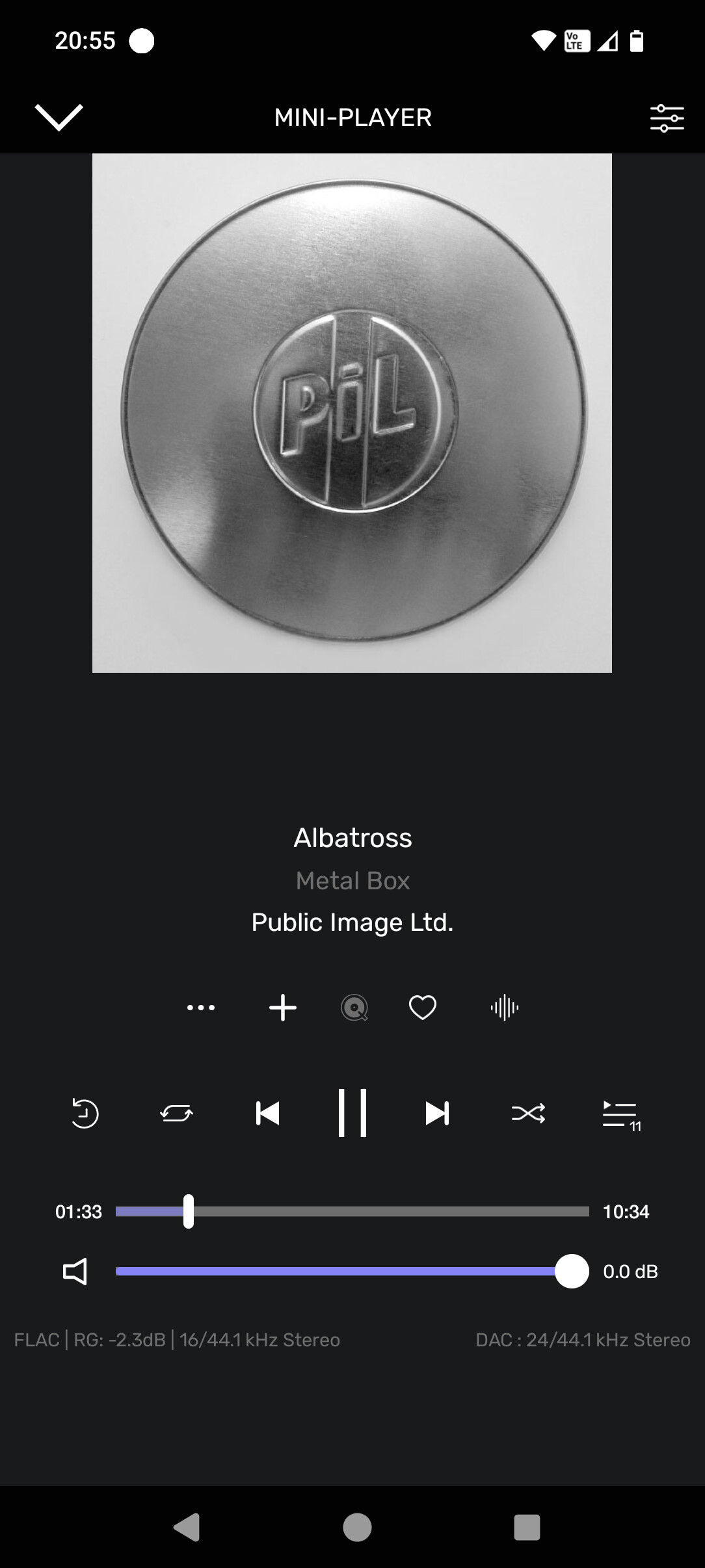
Task: Tap the vinyl record icon
Action: tap(354, 1008)
